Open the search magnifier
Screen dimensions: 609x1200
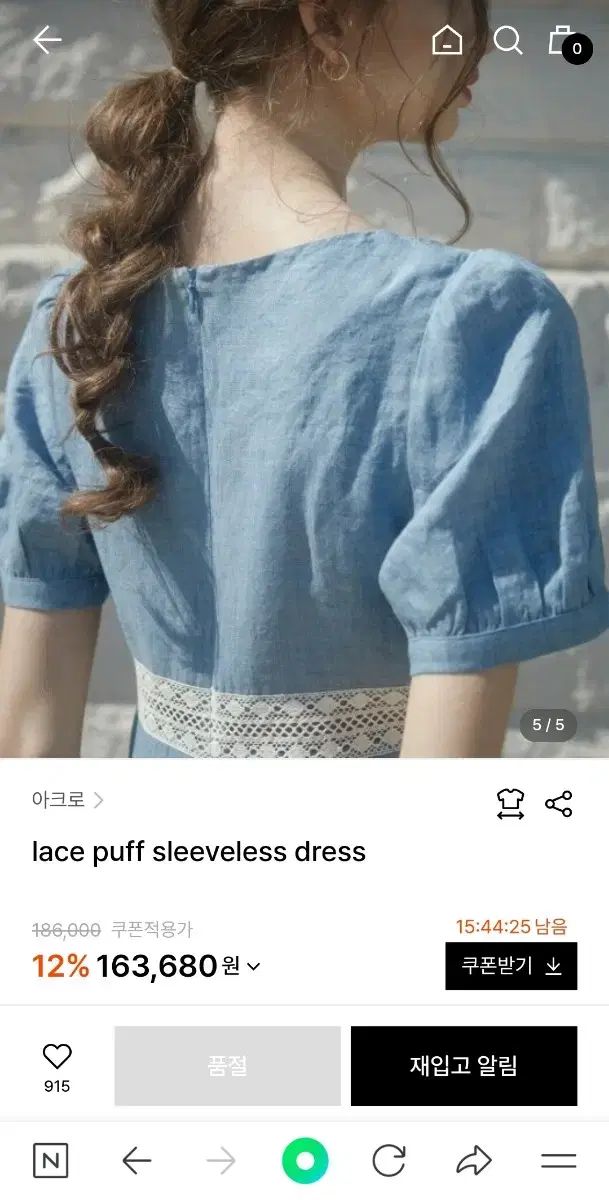[508, 40]
